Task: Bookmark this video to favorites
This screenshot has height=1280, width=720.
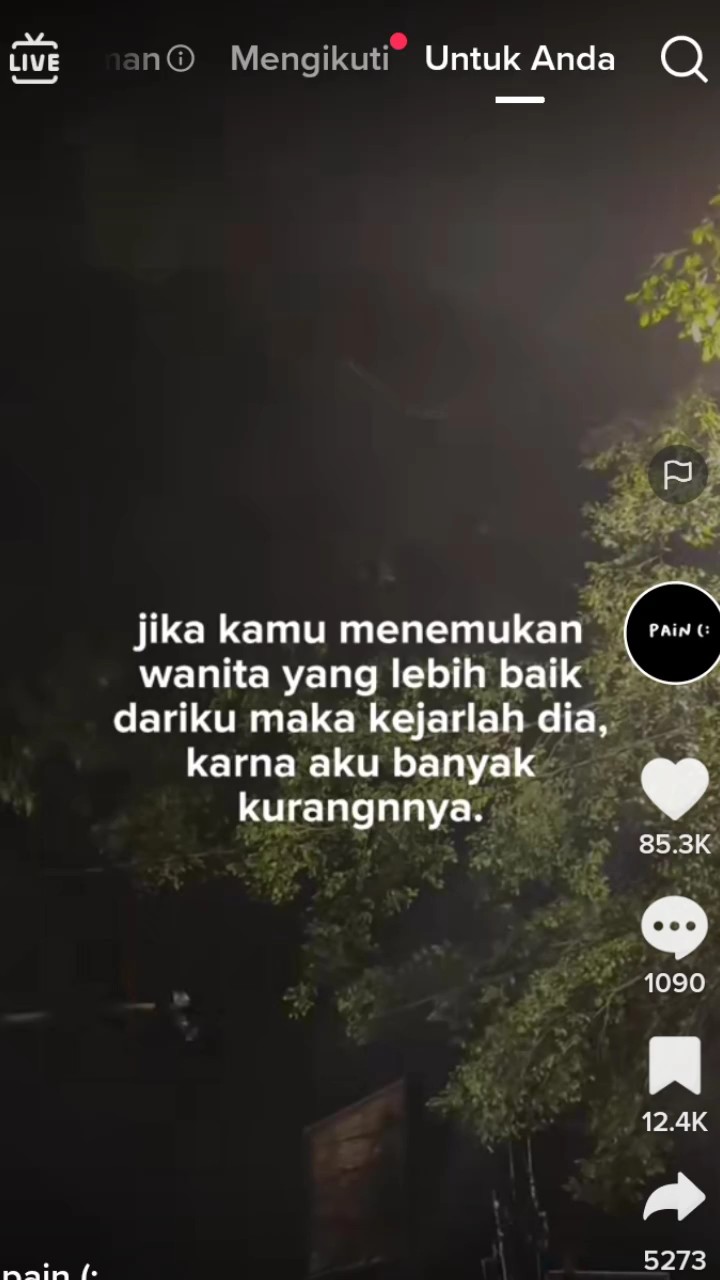Action: 675,1066
